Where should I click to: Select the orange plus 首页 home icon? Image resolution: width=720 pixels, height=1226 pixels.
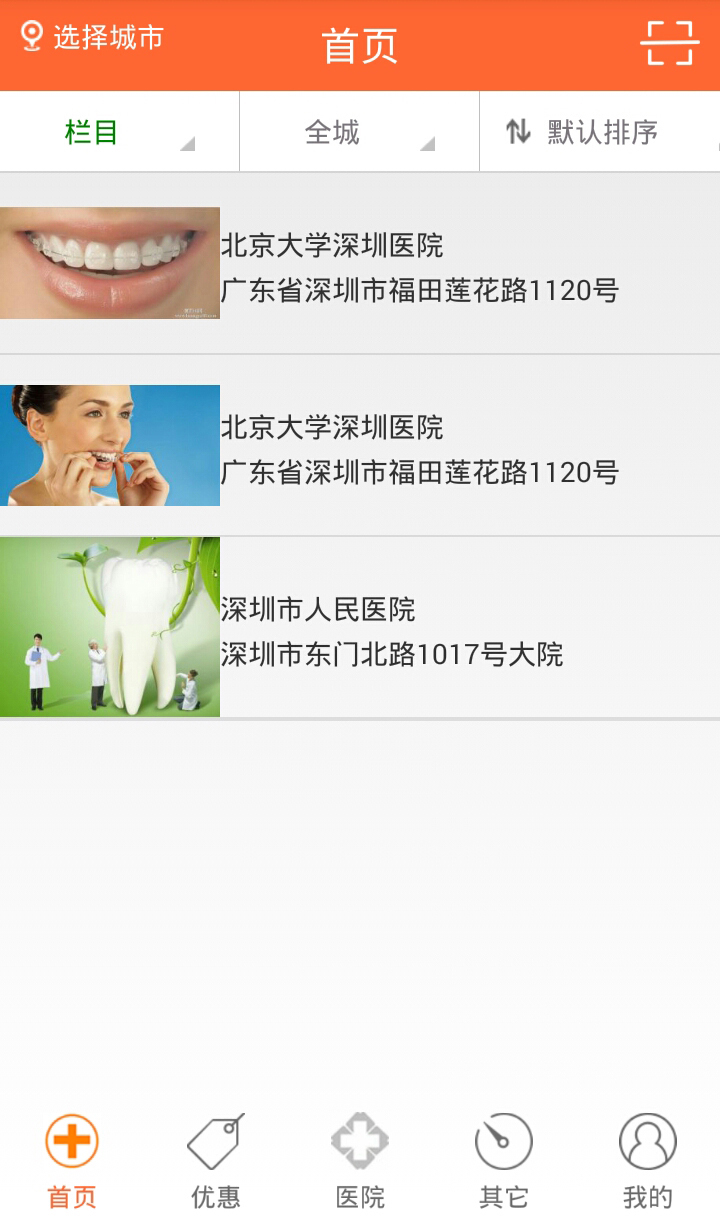[x=71, y=1139]
